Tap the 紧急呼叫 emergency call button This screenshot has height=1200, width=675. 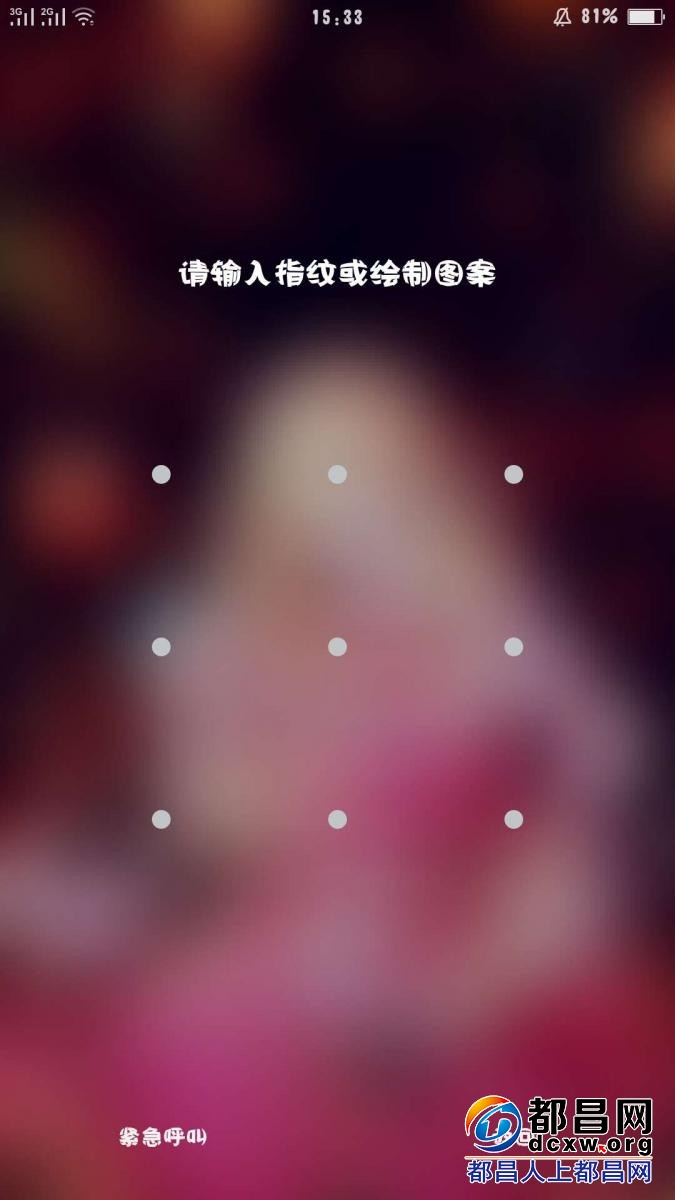[x=163, y=1137]
